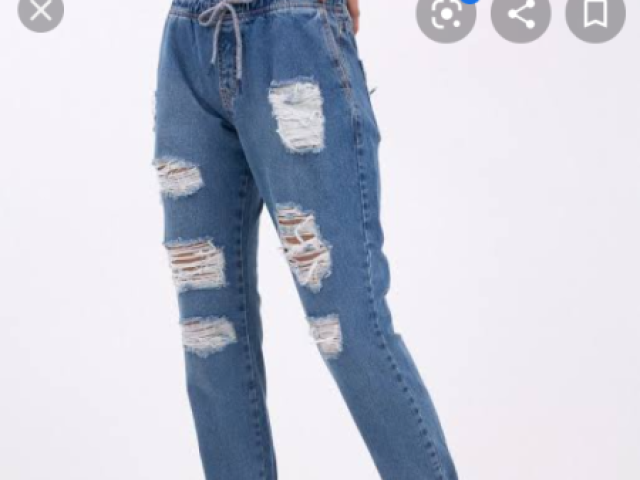Close the image viewer
This screenshot has height=480, width=640.
[x=41, y=11]
